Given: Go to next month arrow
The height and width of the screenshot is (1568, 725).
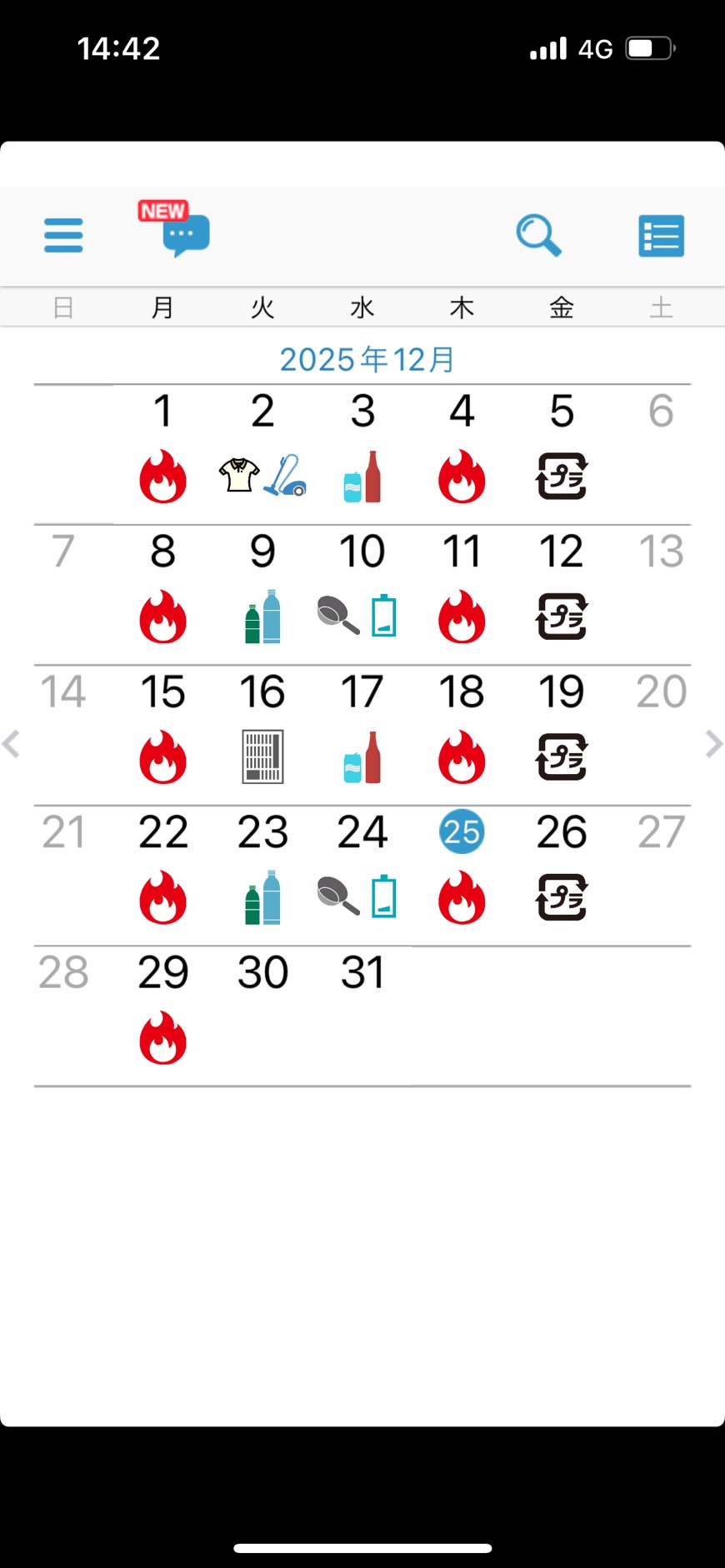Looking at the screenshot, I should point(713,743).
